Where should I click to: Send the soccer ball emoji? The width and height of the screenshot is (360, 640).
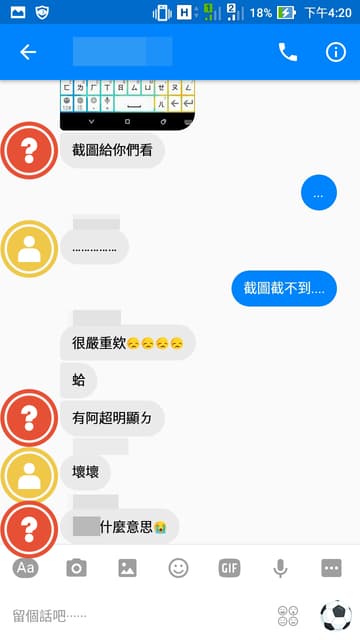(336, 615)
